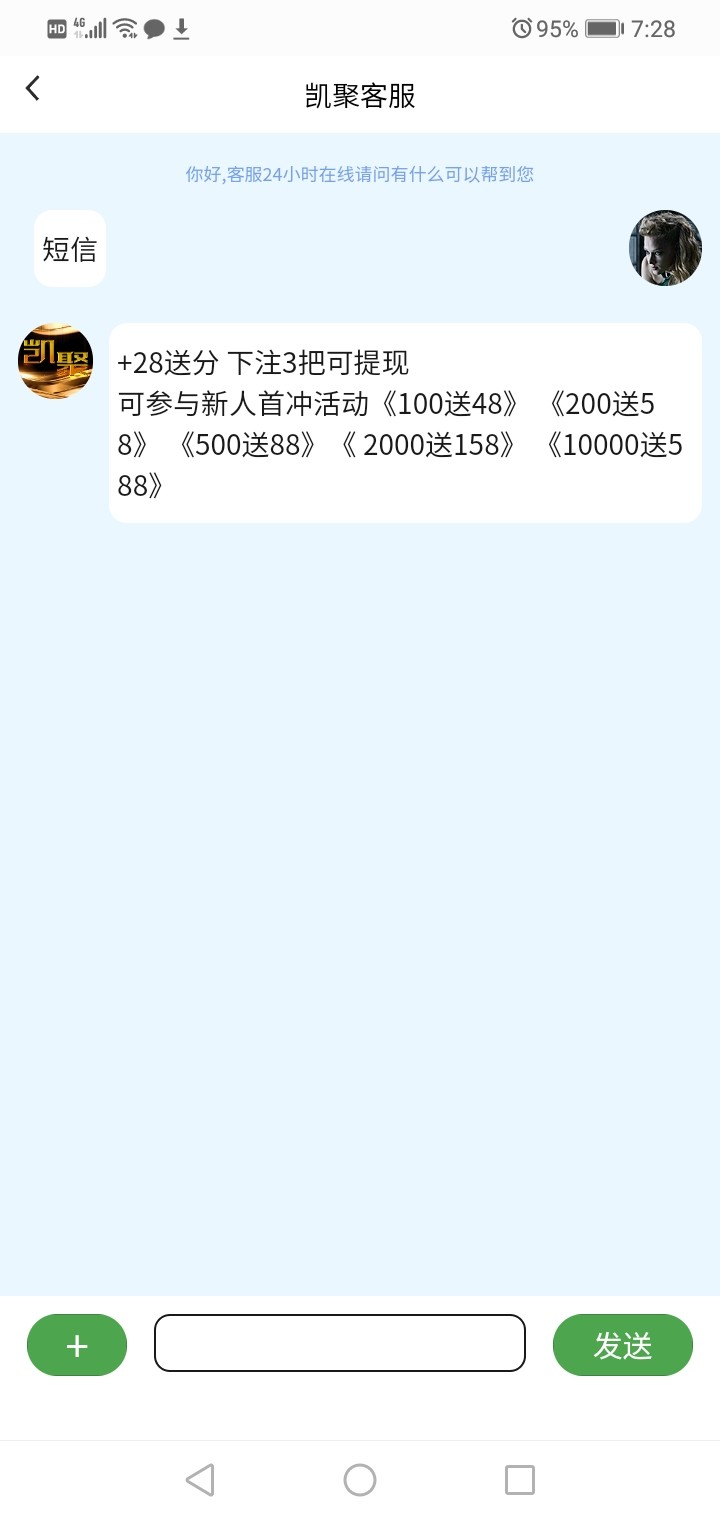Screen dimensions: 720x1520
Task: Tap the alarm clock icon in status bar
Action: pos(520,28)
